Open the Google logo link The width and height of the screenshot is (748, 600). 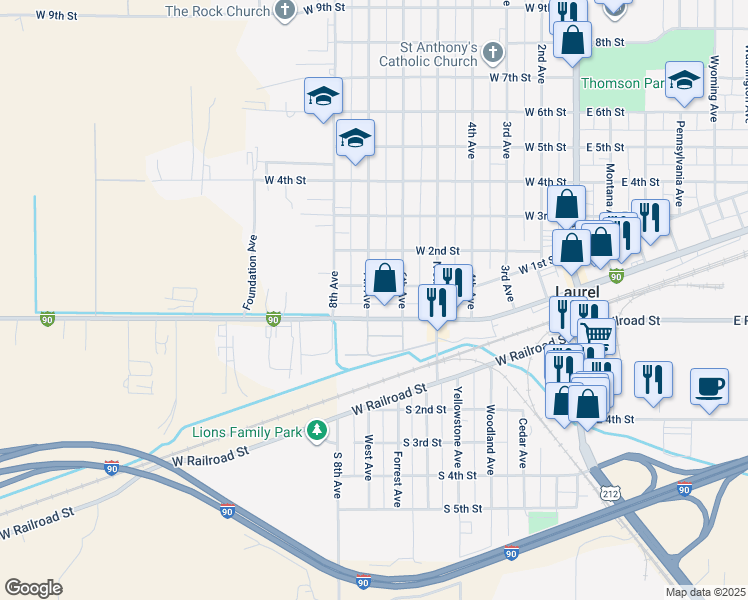pos(33,588)
